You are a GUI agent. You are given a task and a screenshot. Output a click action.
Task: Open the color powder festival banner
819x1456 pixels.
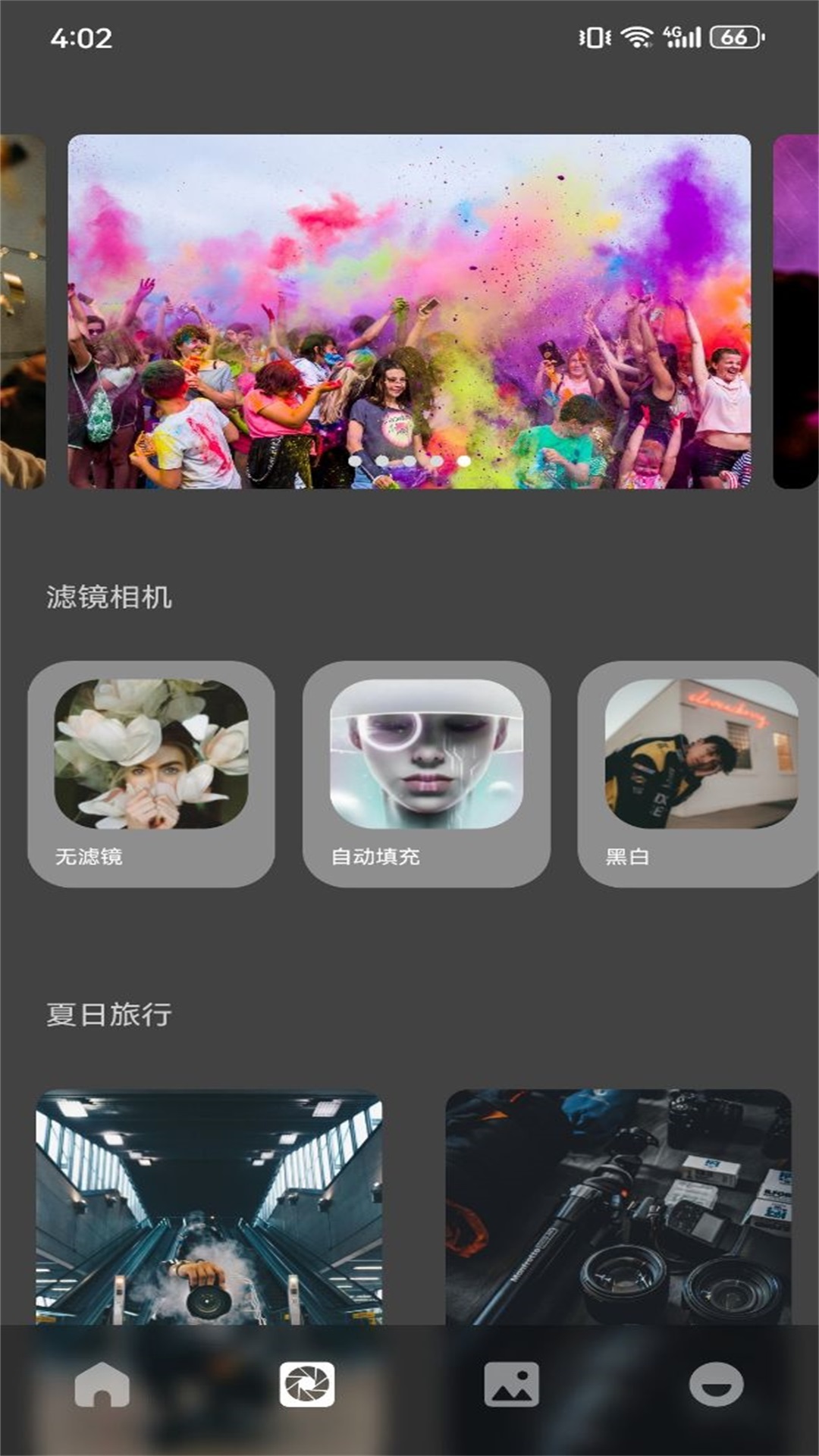point(409,311)
